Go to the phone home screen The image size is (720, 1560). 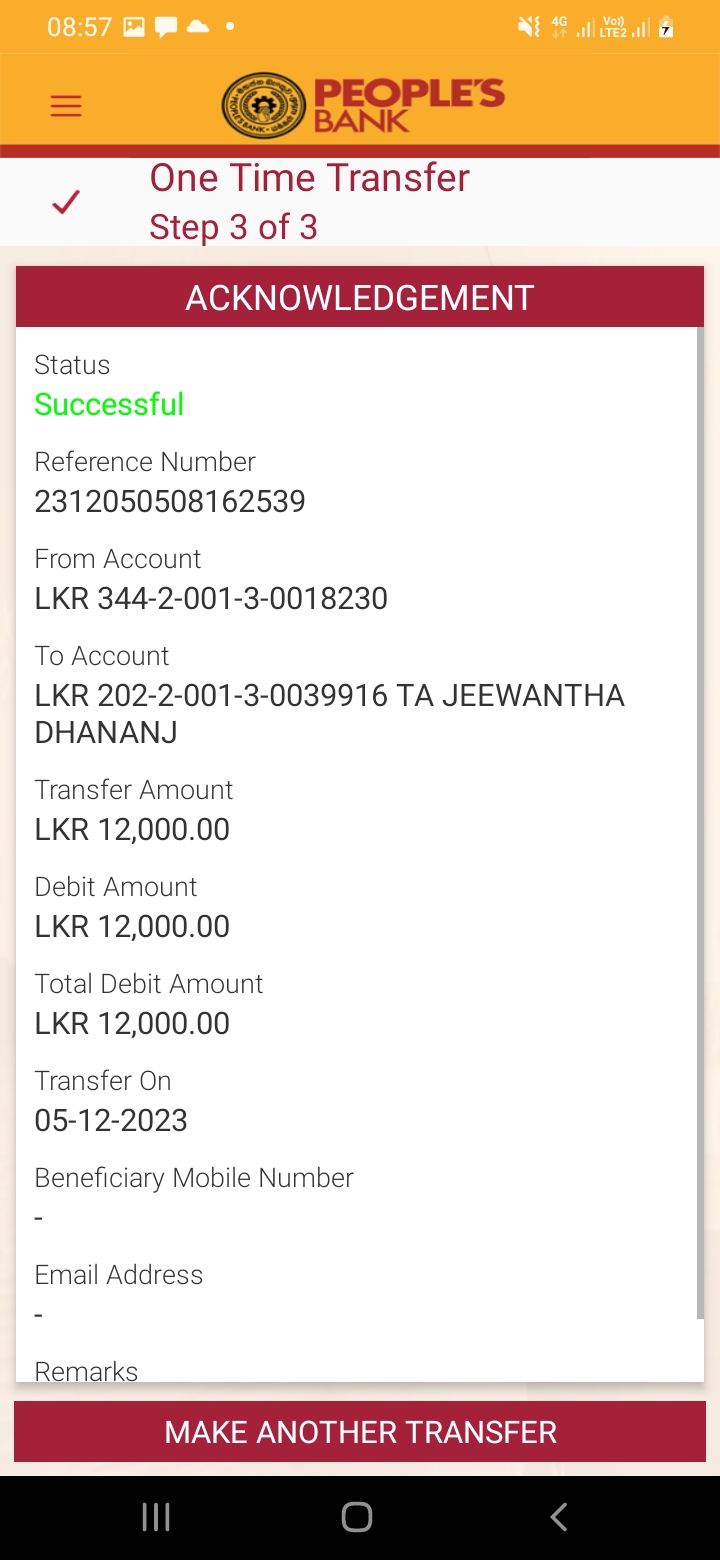pyautogui.click(x=357, y=1517)
